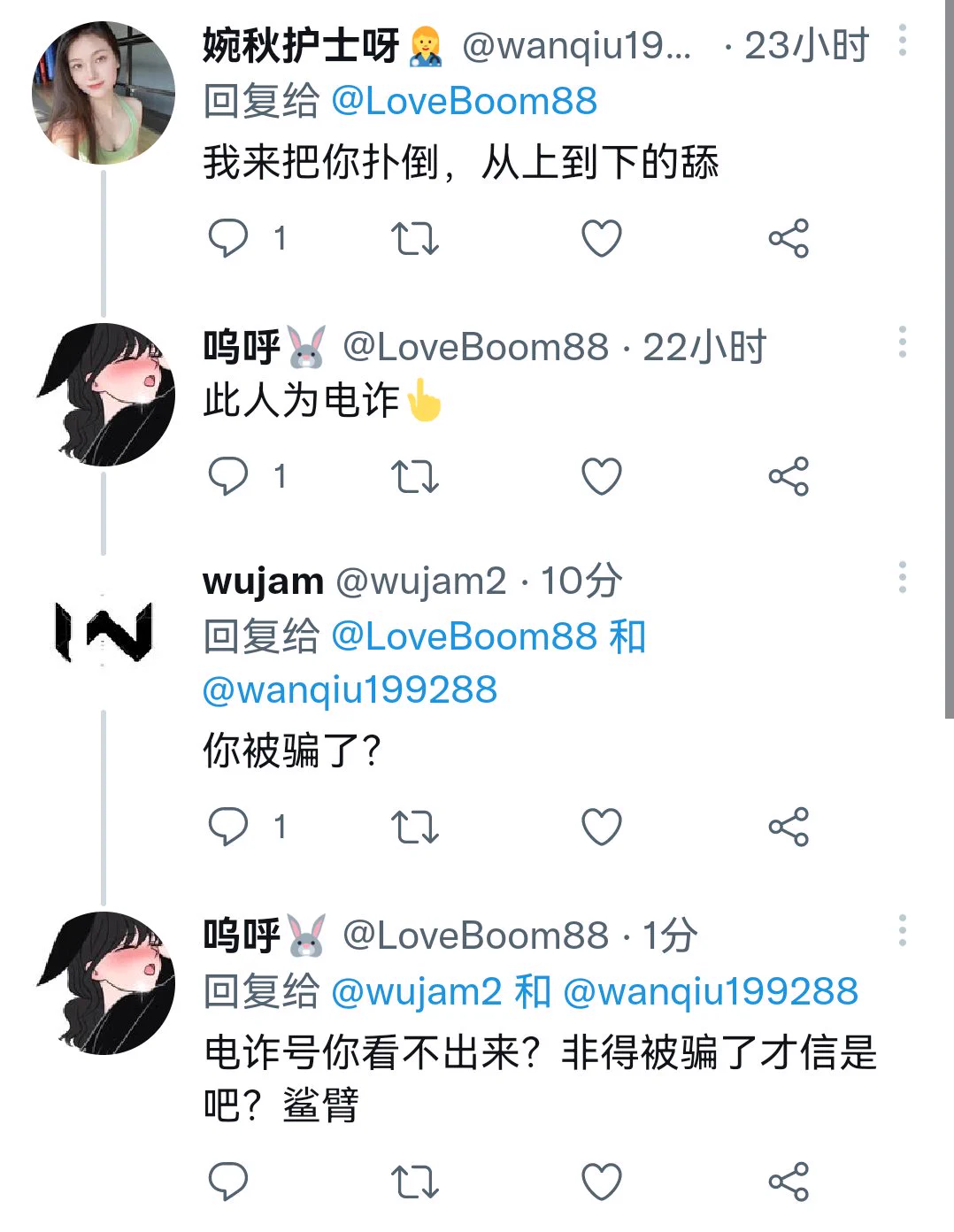Share 婉秋护士呀's tweet
The height and width of the screenshot is (1232, 954).
click(x=788, y=238)
